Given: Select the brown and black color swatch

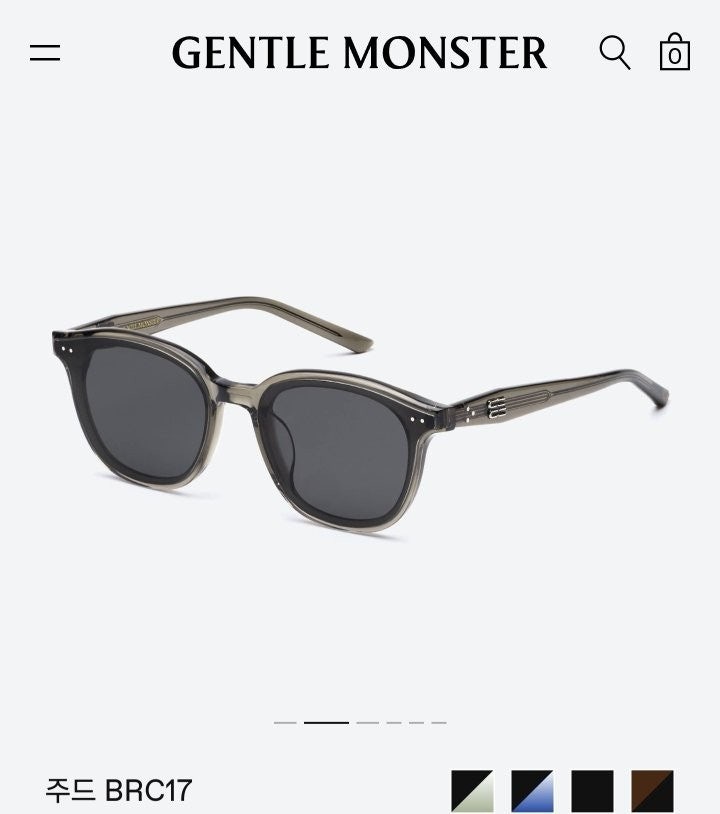Looking at the screenshot, I should [x=652, y=791].
